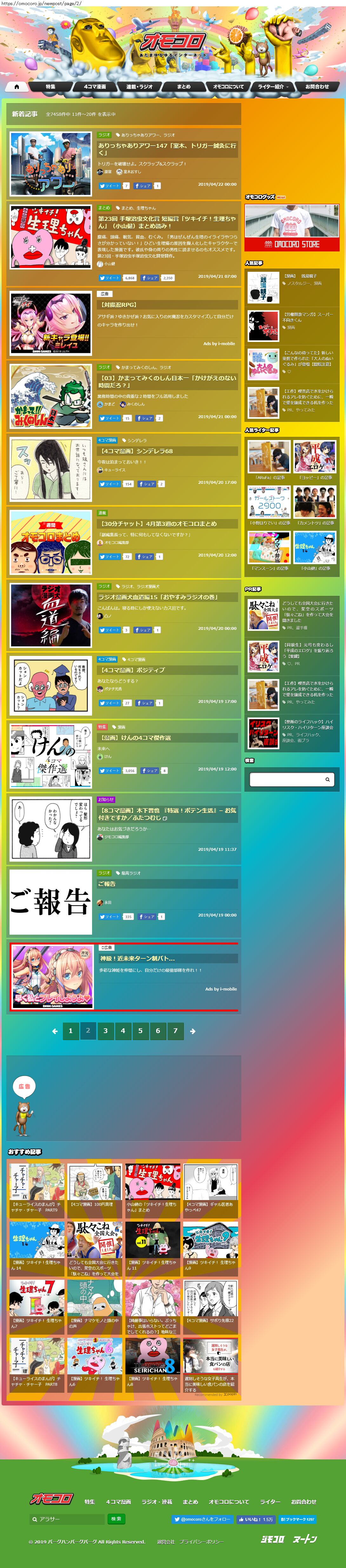The width and height of the screenshot is (346, 1568).
Task: Open the プライバシーポリシー footer link
Action: 201,1542
